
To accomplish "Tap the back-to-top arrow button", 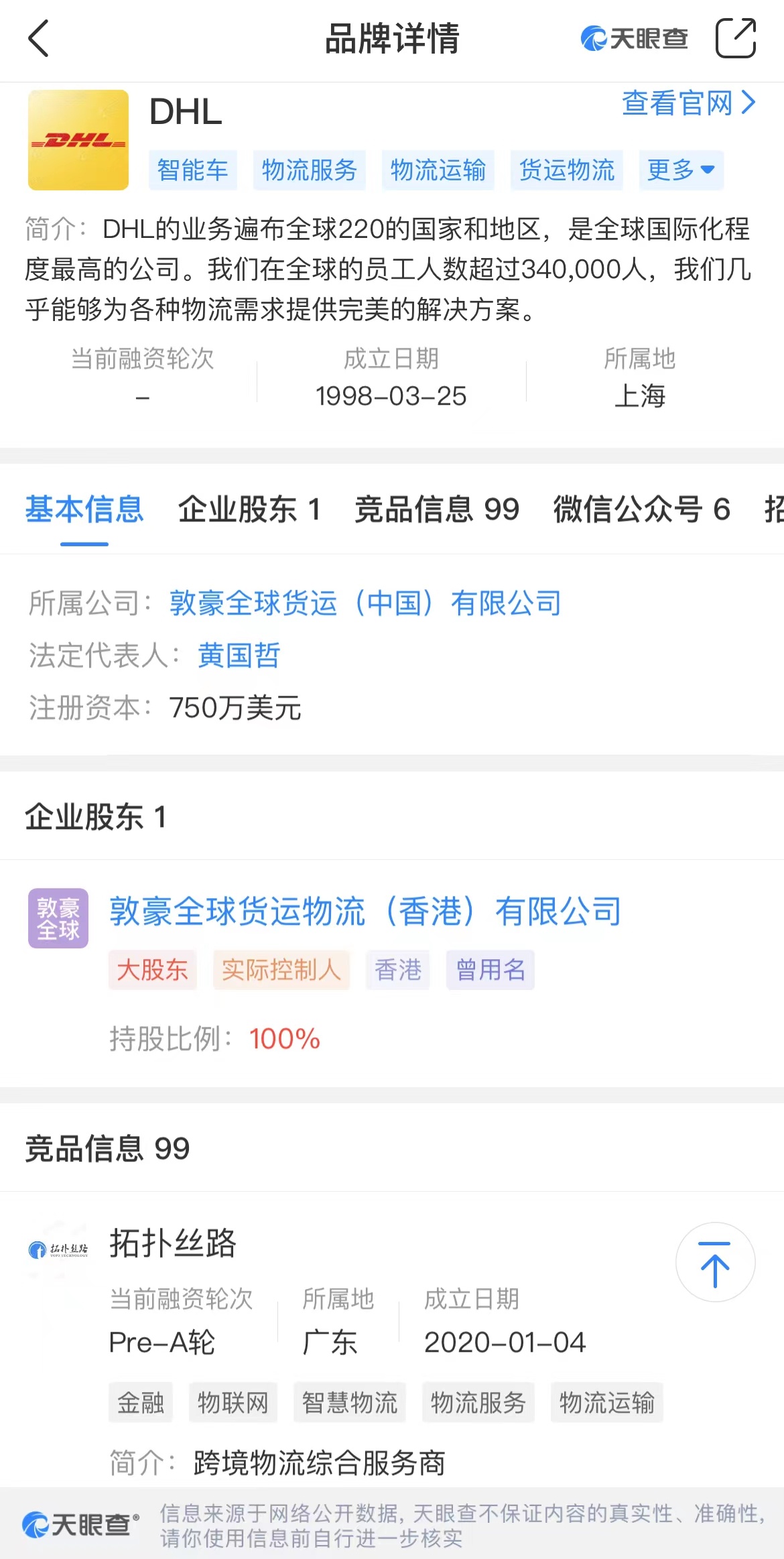I will pos(715,1262).
